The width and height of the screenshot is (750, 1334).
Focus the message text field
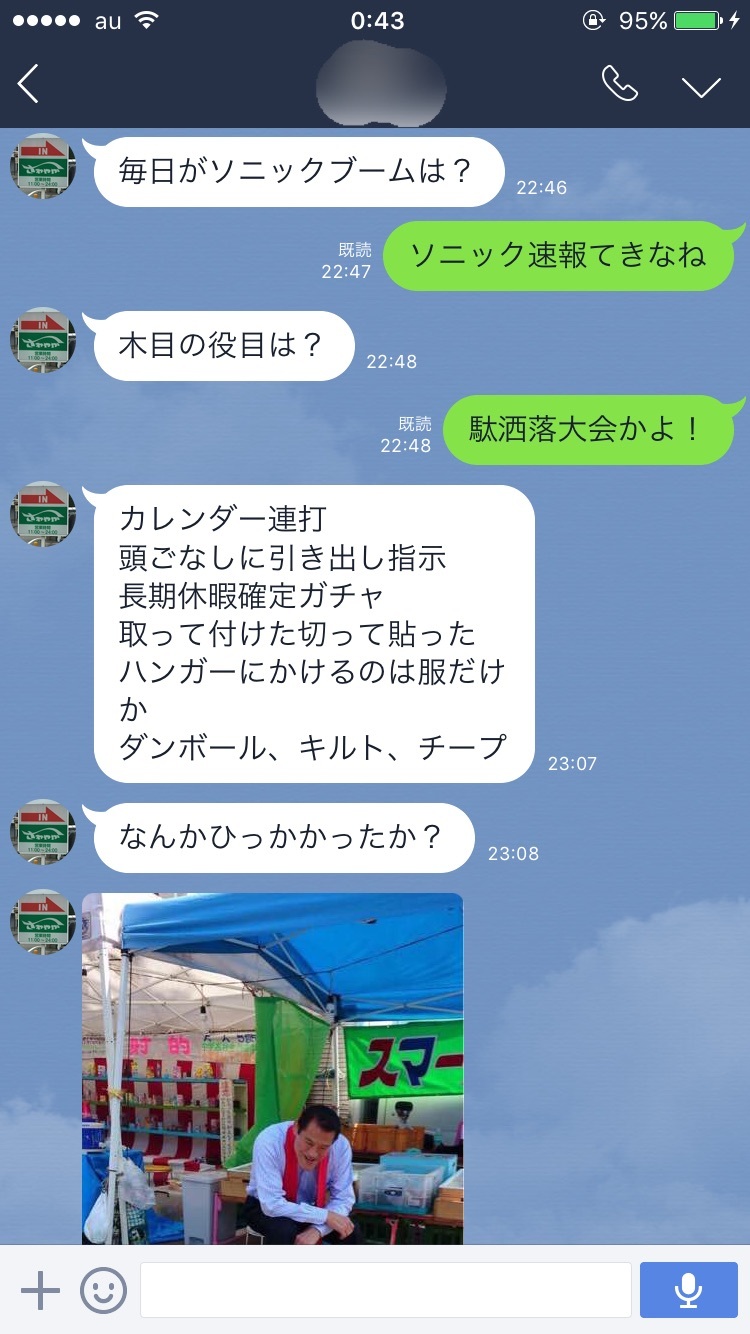tap(385, 1290)
